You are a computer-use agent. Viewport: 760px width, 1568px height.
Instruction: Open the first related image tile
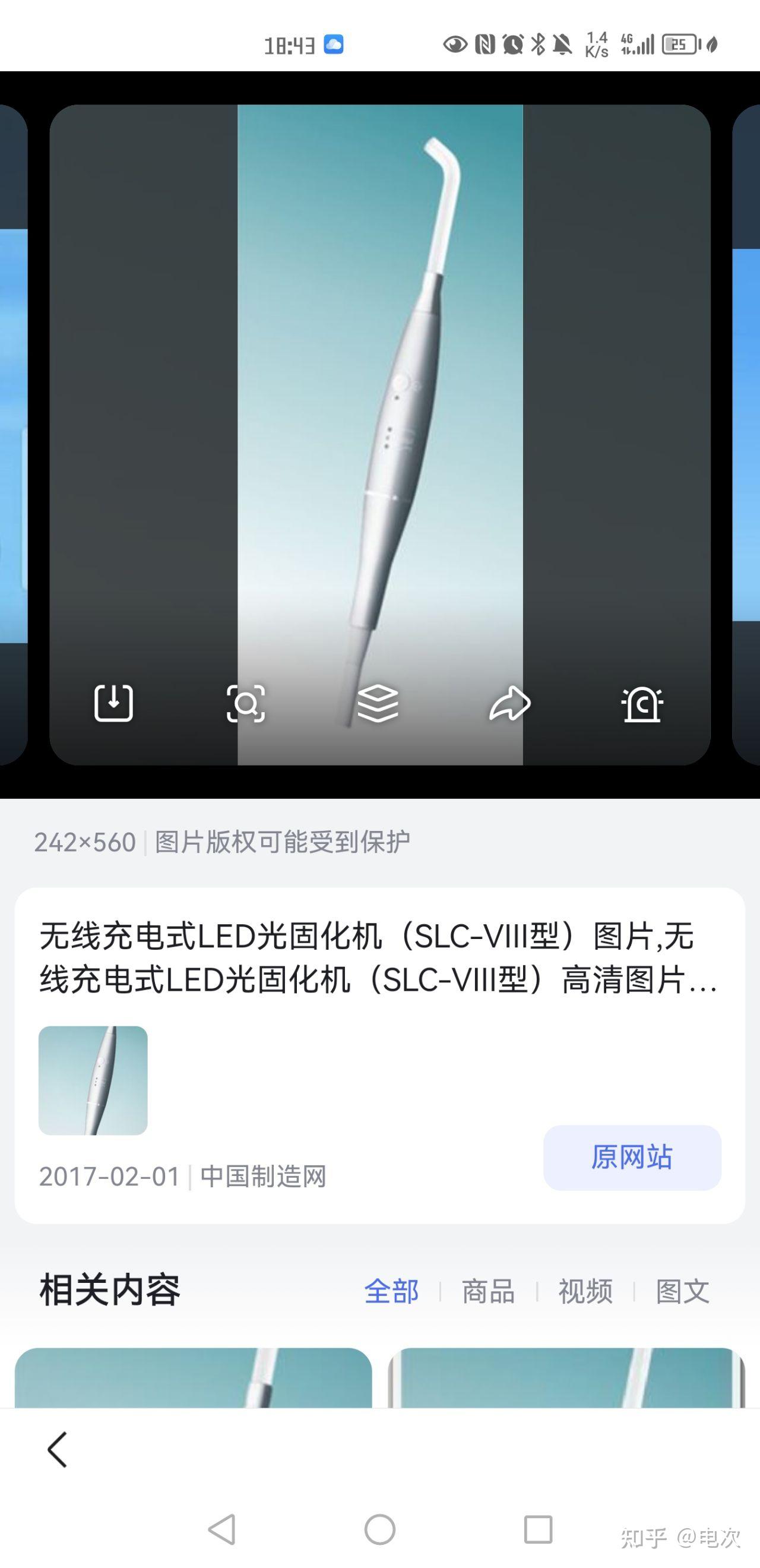193,1379
